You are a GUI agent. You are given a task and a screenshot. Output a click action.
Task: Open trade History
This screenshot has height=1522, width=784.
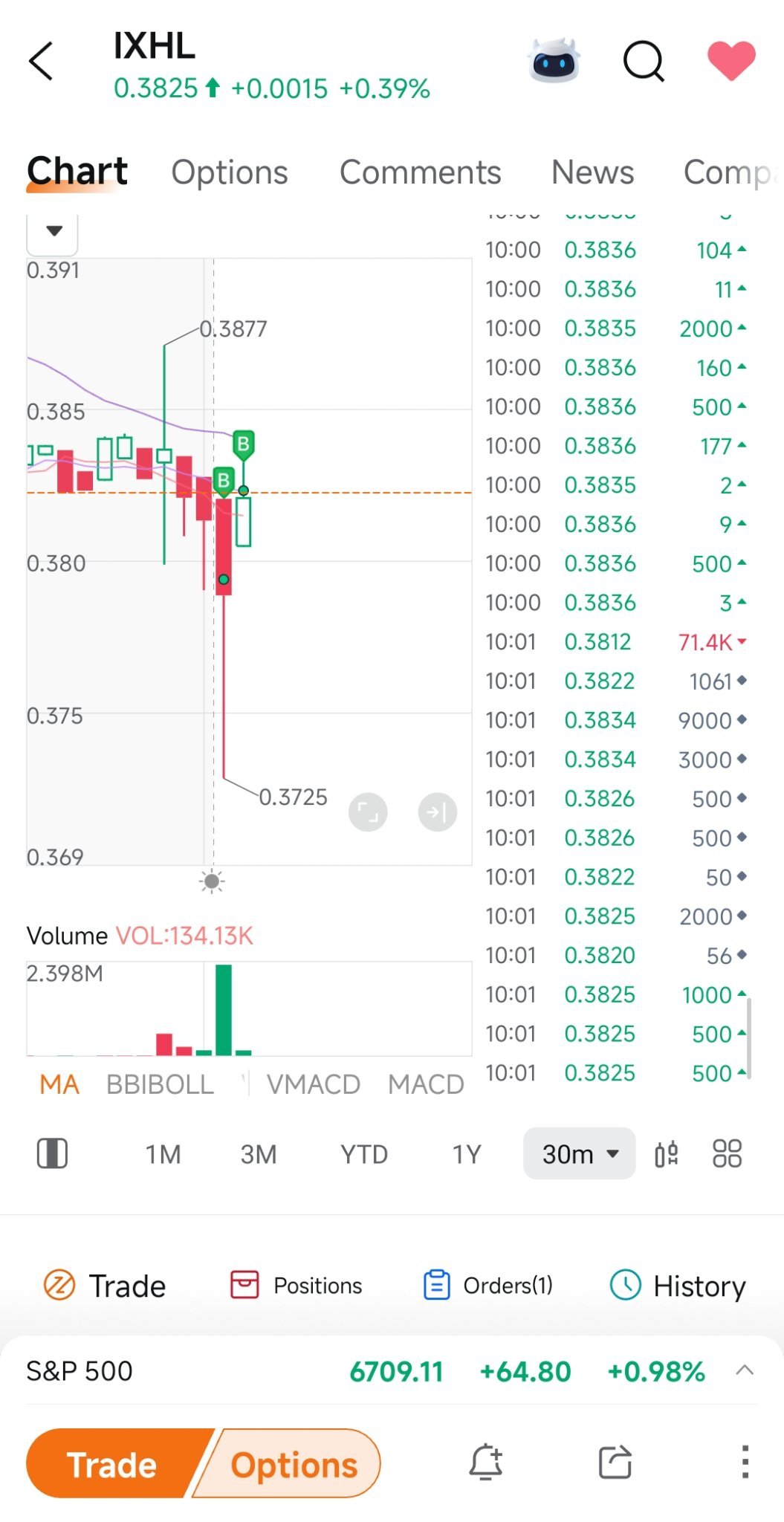(x=678, y=1286)
